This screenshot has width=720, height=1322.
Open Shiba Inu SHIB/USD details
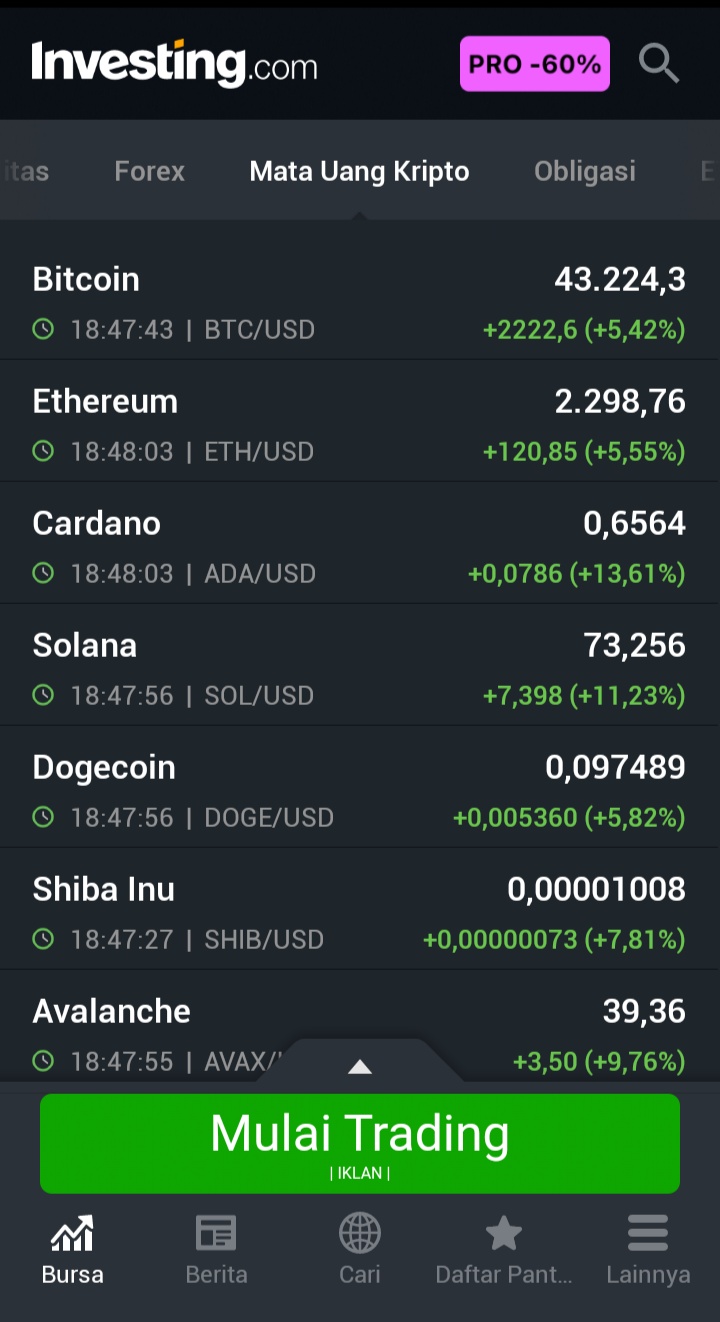[359, 911]
